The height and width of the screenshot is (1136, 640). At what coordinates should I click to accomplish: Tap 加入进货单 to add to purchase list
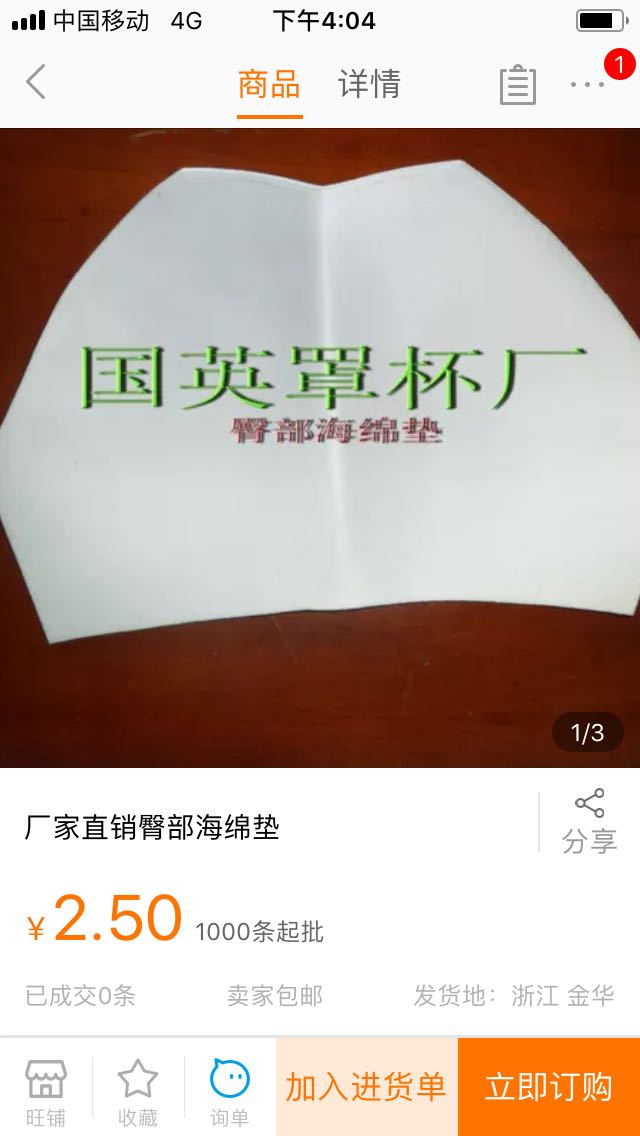point(367,1087)
